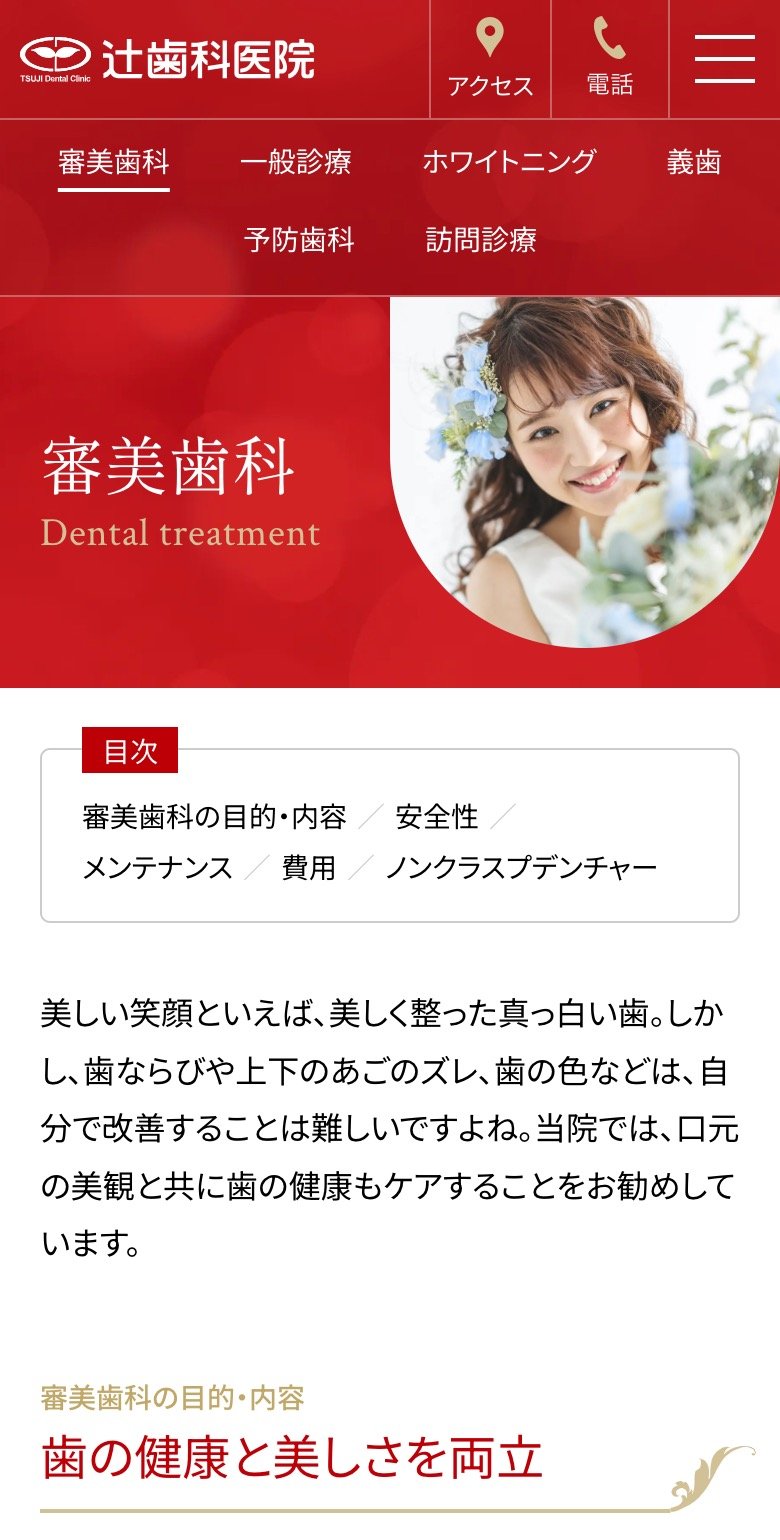This screenshot has height=1540, width=780.
Task: Go to the 辻歯科医院 home logo
Action: point(167,60)
